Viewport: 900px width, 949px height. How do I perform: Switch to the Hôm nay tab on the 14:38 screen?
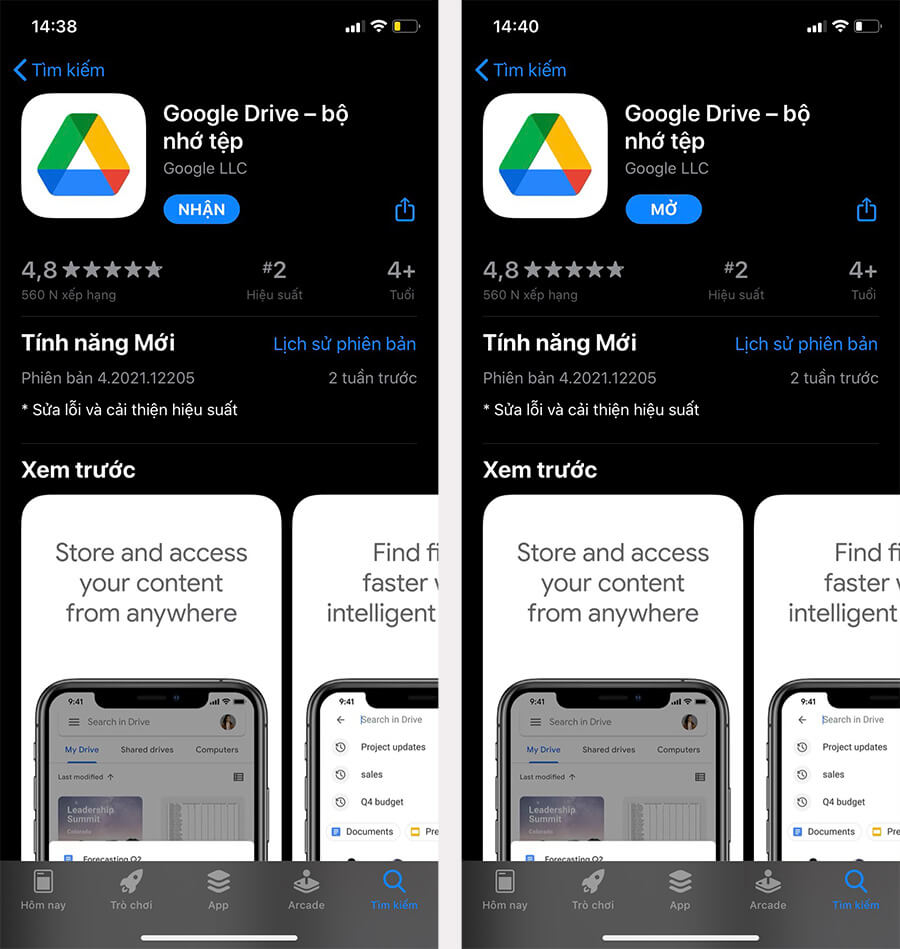[43, 890]
